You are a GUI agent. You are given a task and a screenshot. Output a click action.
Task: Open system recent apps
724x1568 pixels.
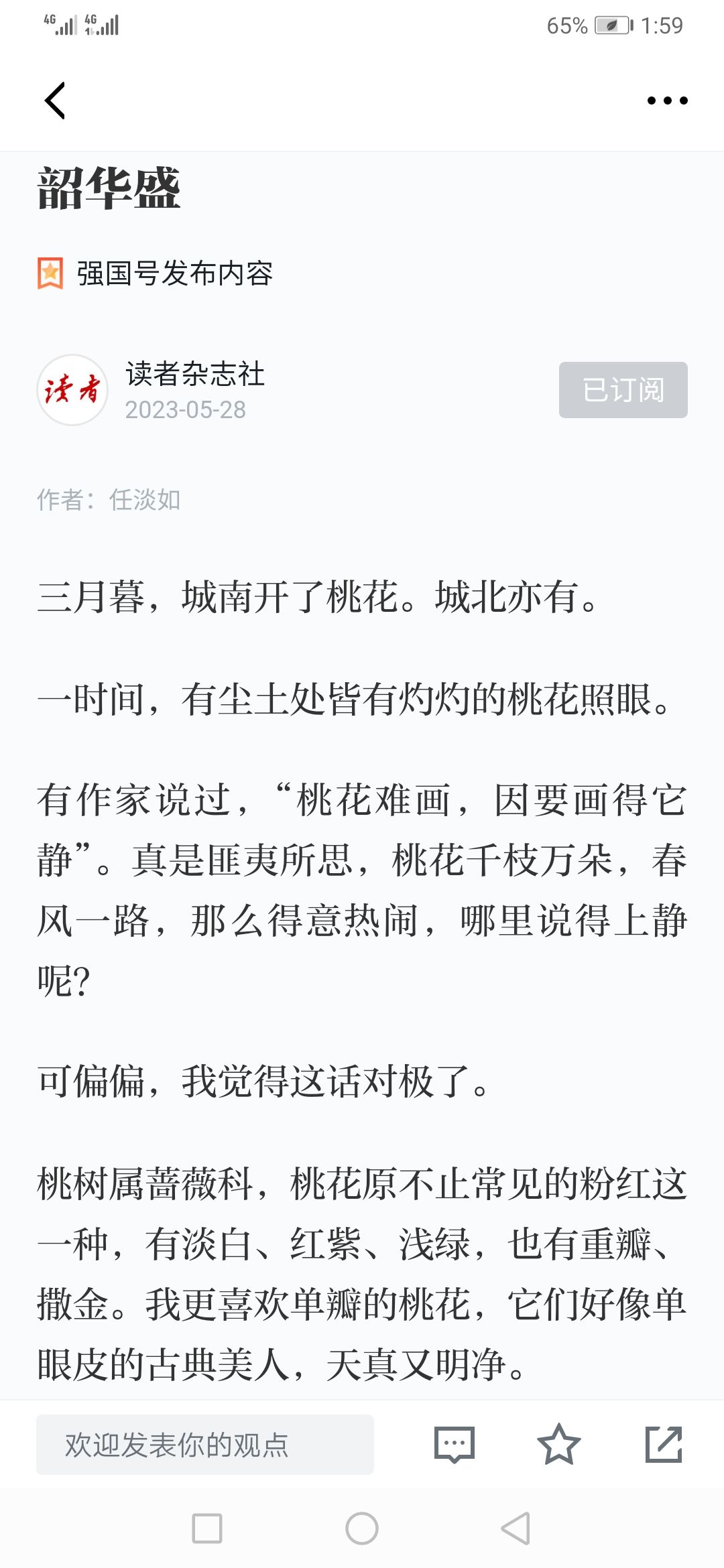point(207,1528)
